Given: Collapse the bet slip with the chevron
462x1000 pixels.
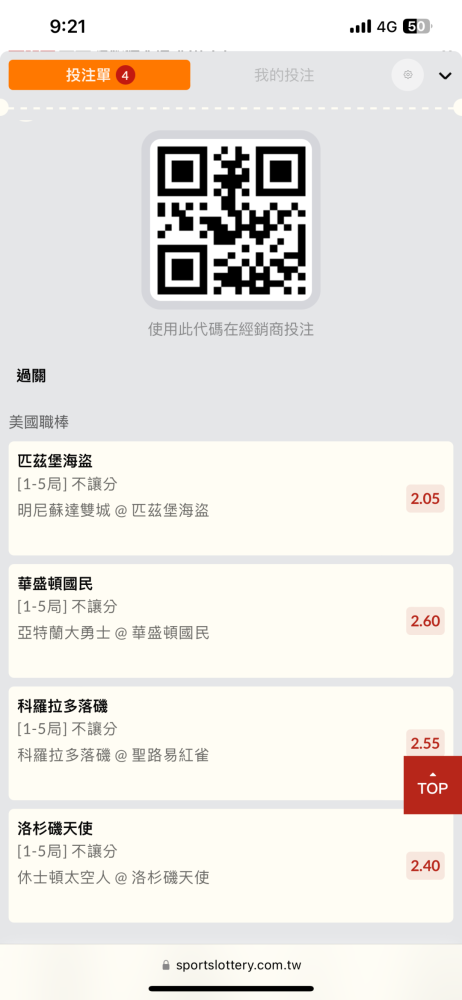Looking at the screenshot, I should tap(445, 76).
